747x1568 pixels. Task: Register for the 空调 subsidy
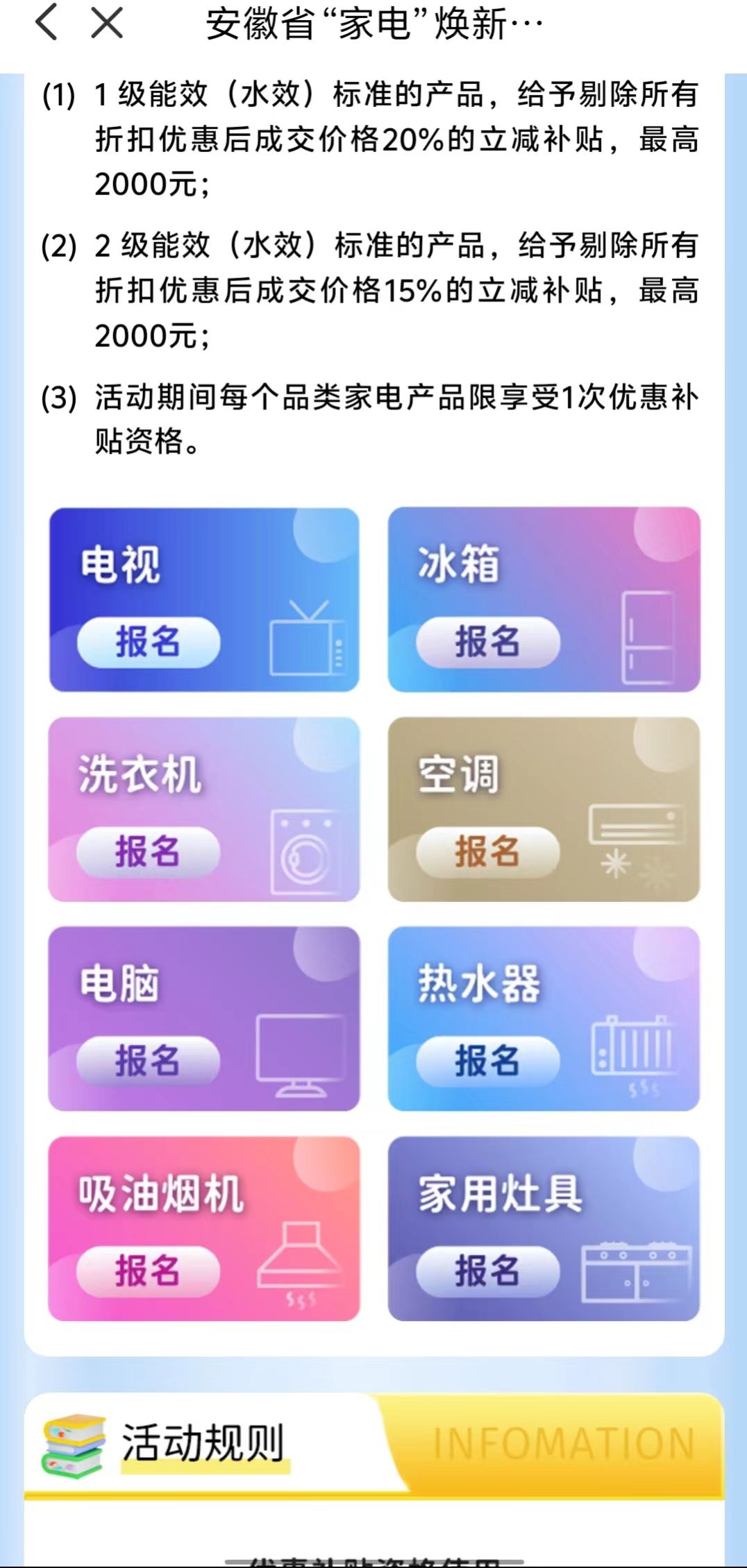[x=488, y=852]
